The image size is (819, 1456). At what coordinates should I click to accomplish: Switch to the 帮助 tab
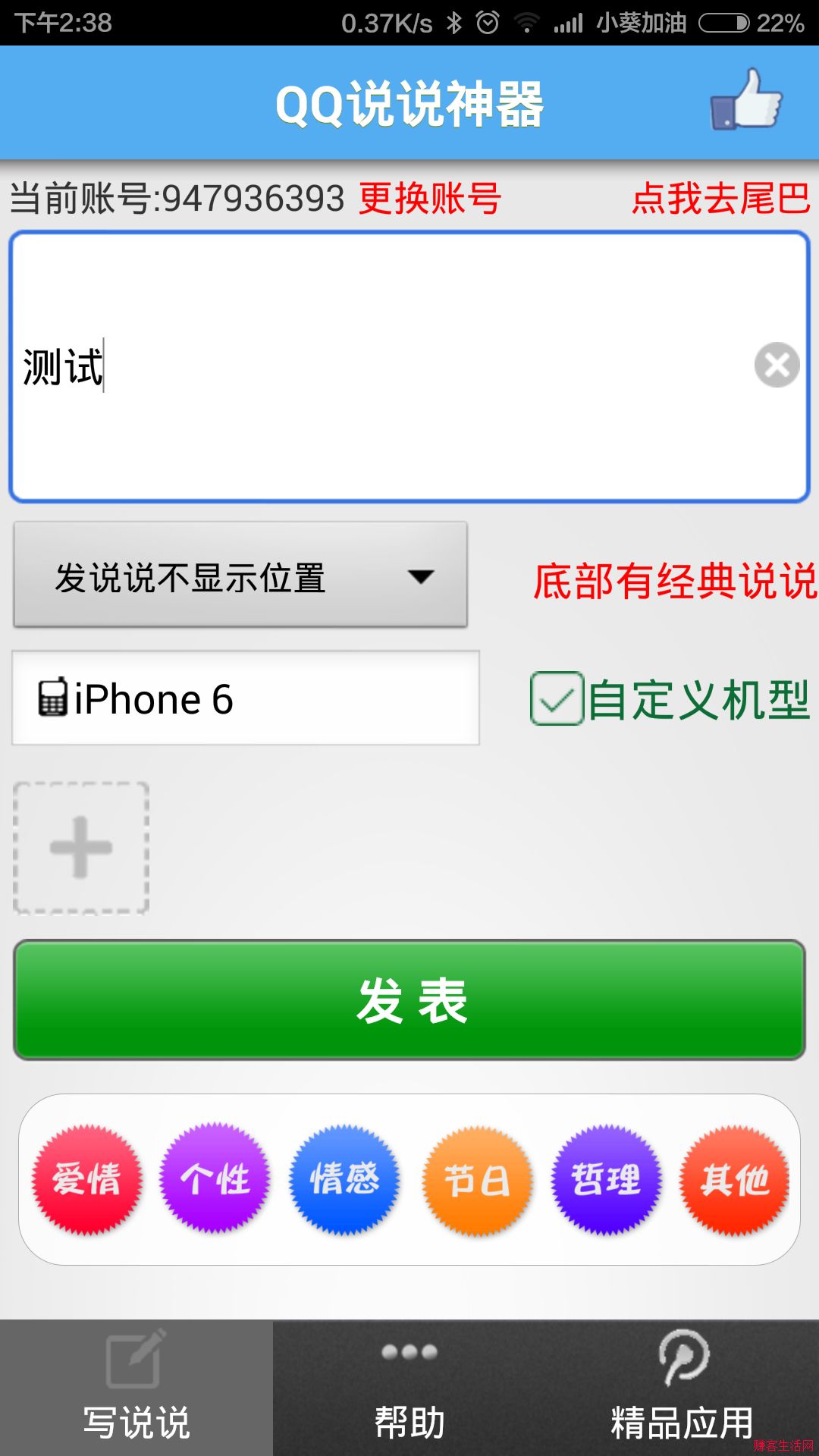coord(409,1389)
